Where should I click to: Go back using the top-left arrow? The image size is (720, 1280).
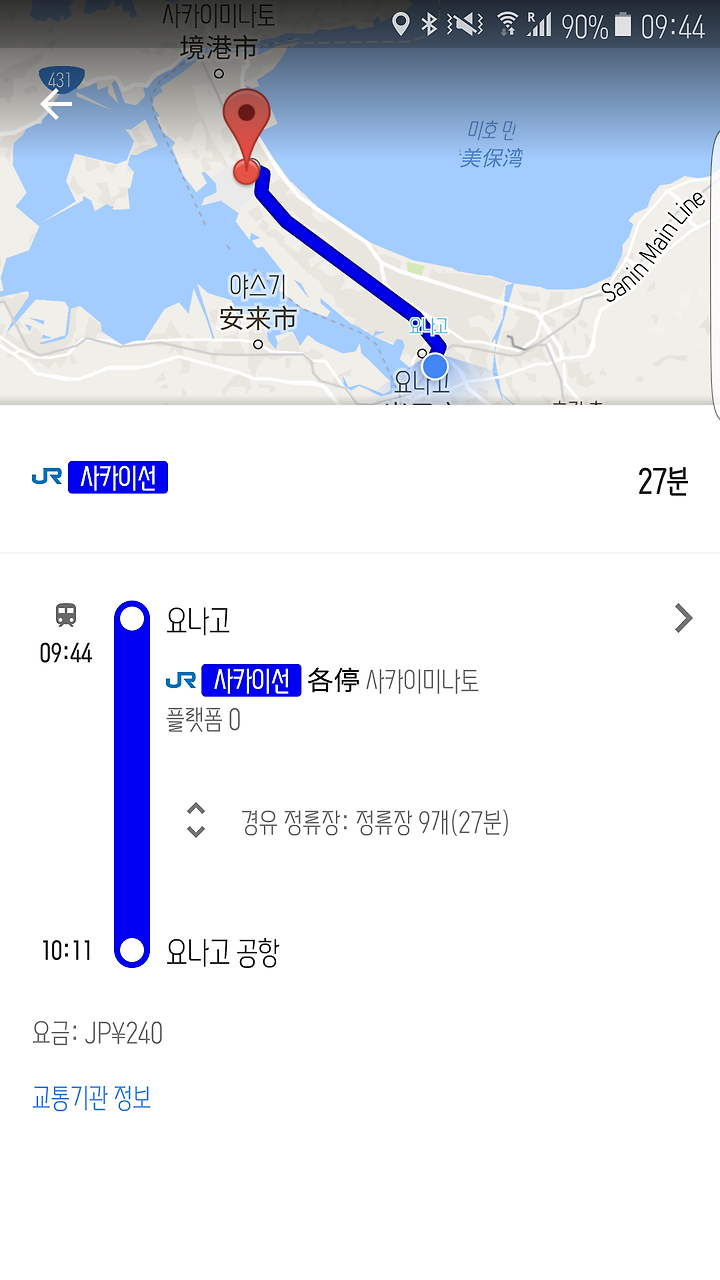(x=56, y=103)
